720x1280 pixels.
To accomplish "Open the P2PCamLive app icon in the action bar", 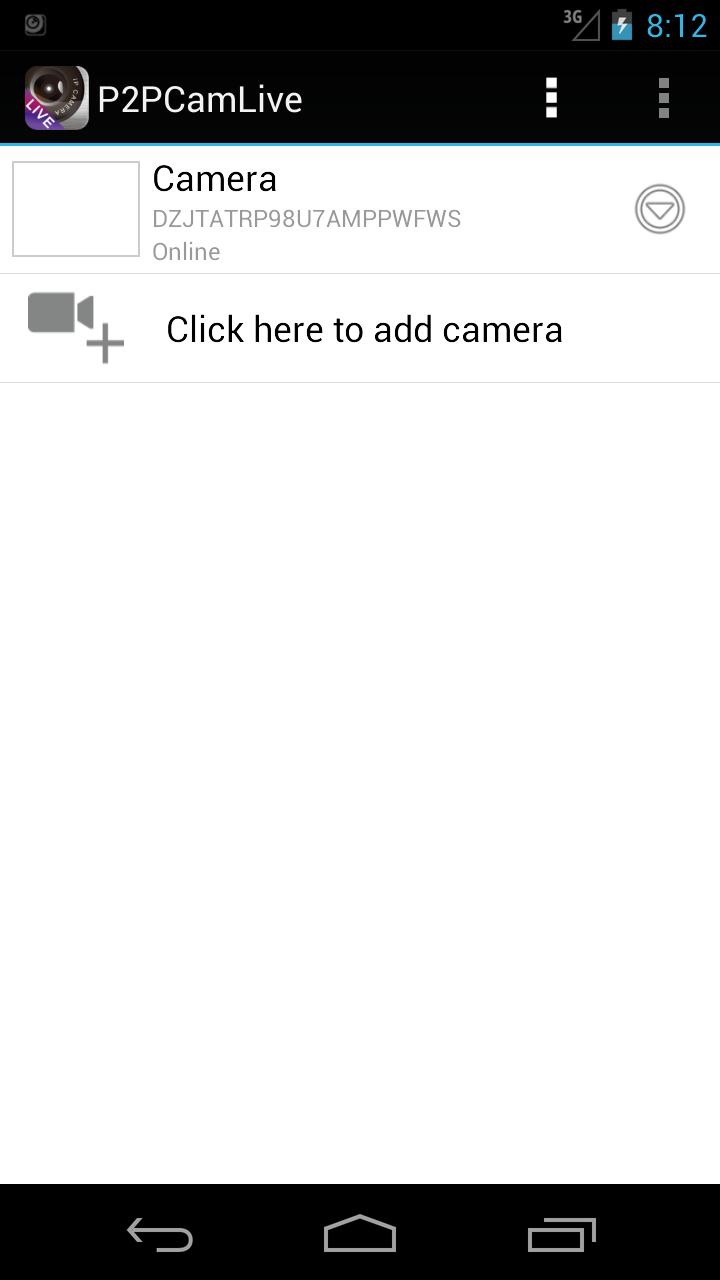I will tap(56, 98).
